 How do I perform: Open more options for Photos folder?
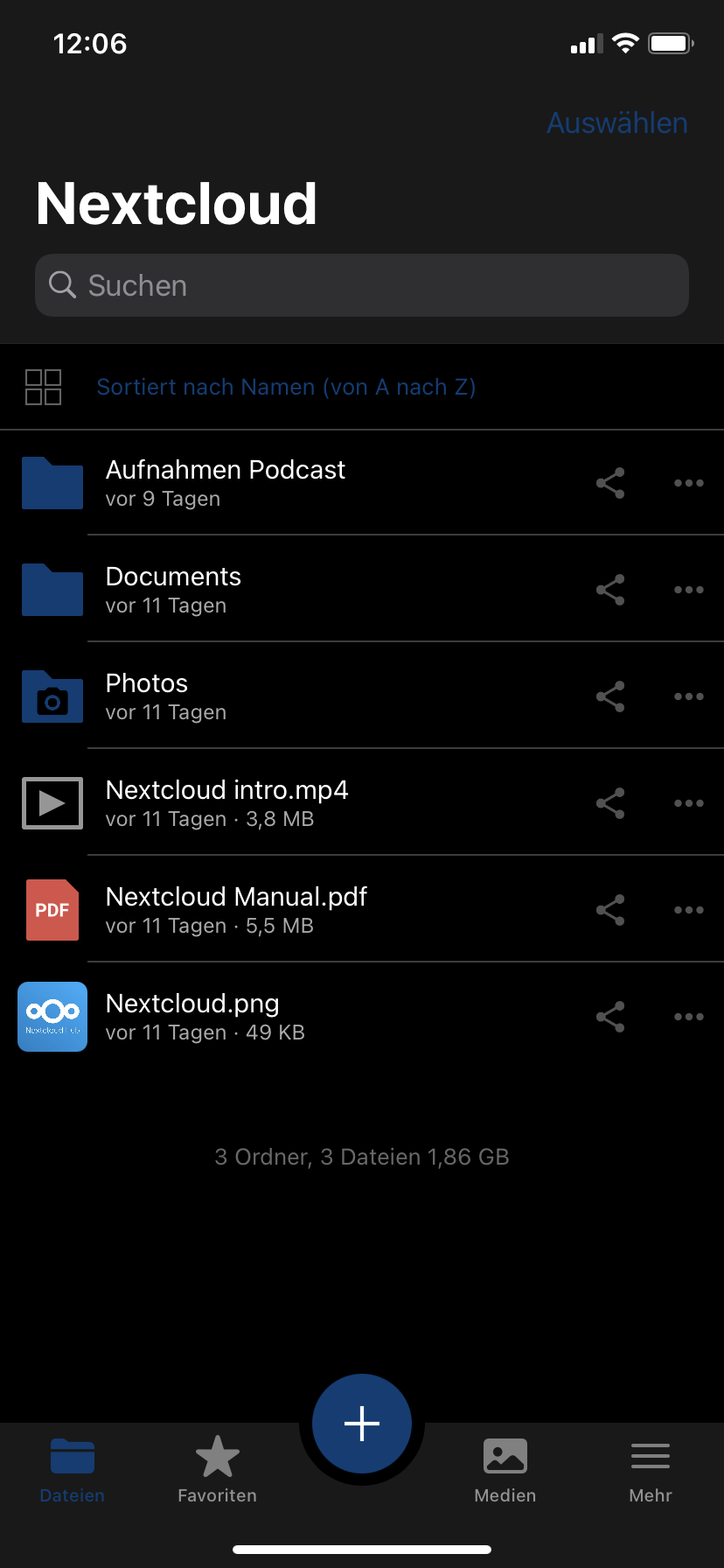point(688,696)
